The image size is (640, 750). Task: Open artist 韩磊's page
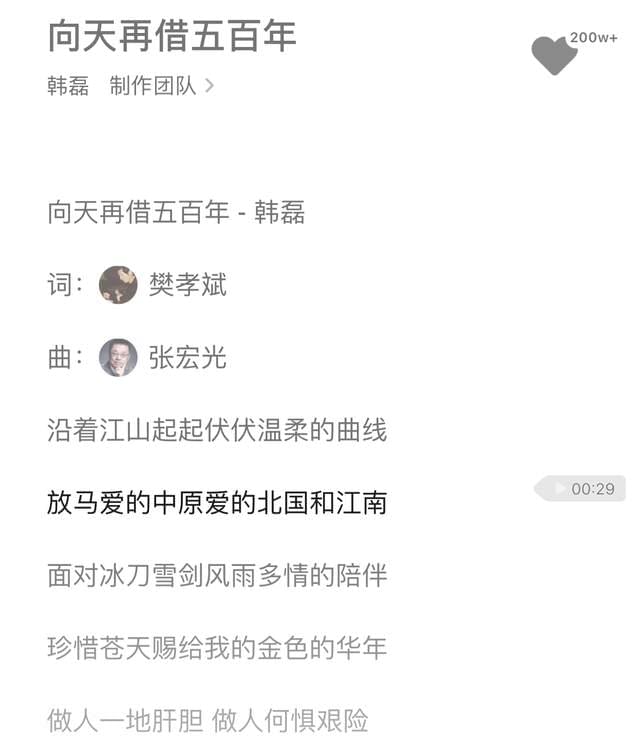point(68,86)
